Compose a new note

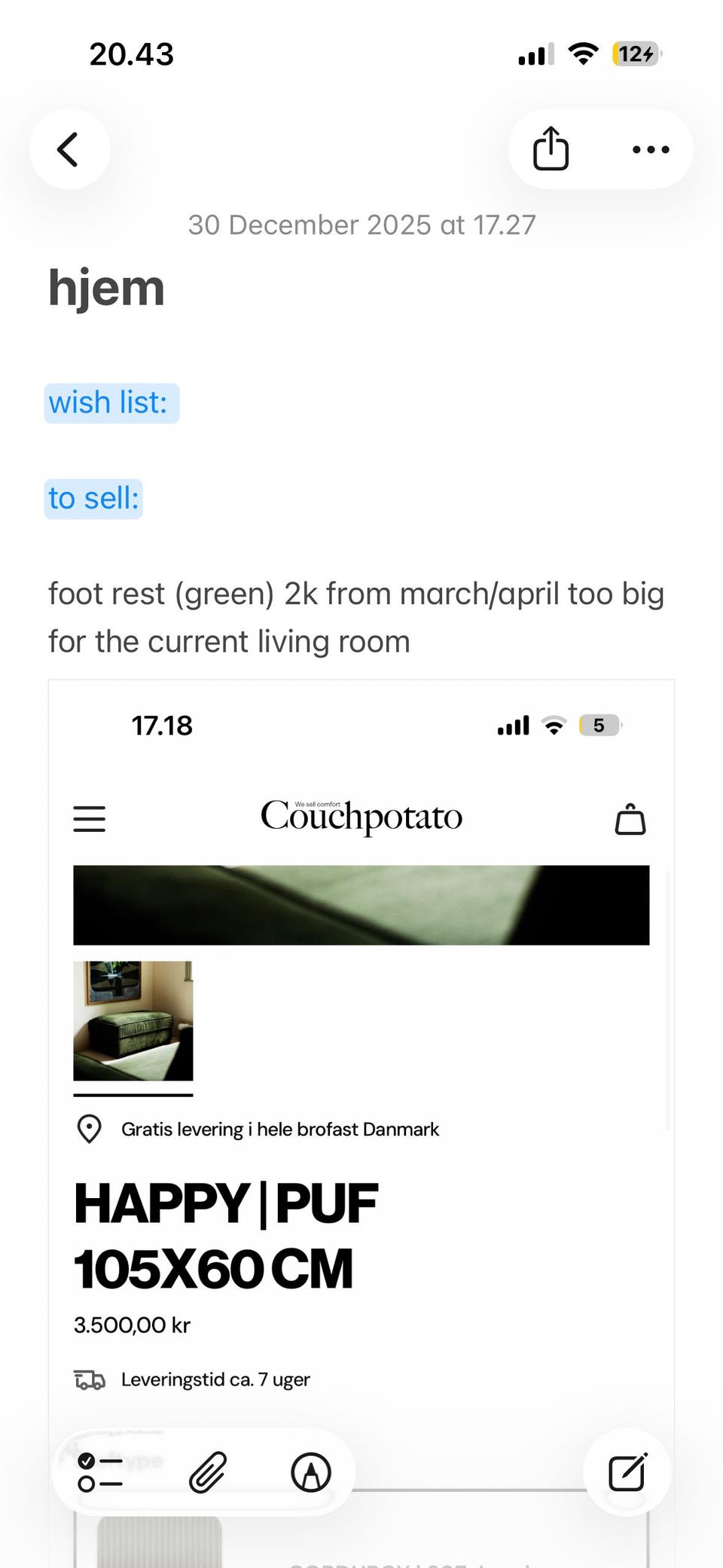[627, 1472]
